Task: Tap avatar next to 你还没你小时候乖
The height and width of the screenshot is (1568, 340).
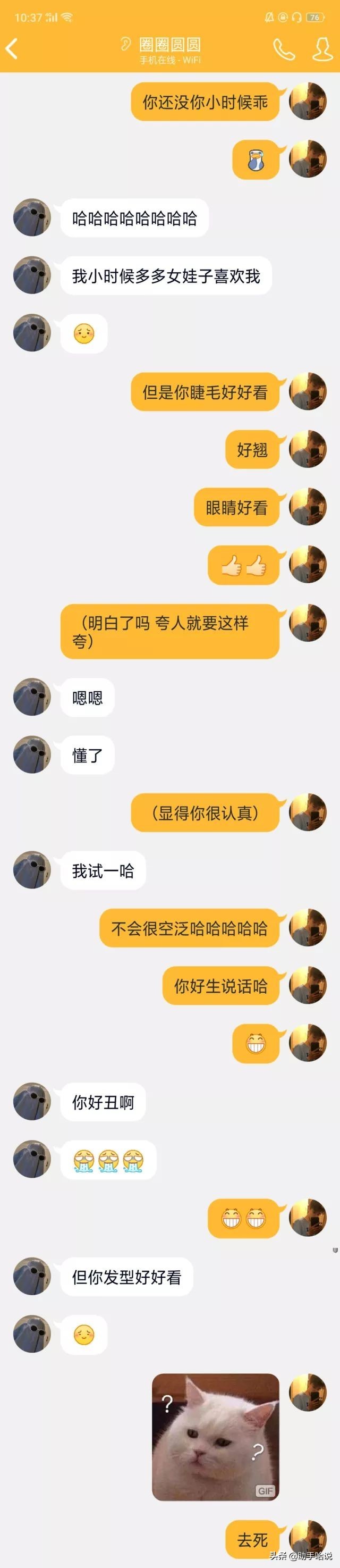Action: tap(308, 101)
